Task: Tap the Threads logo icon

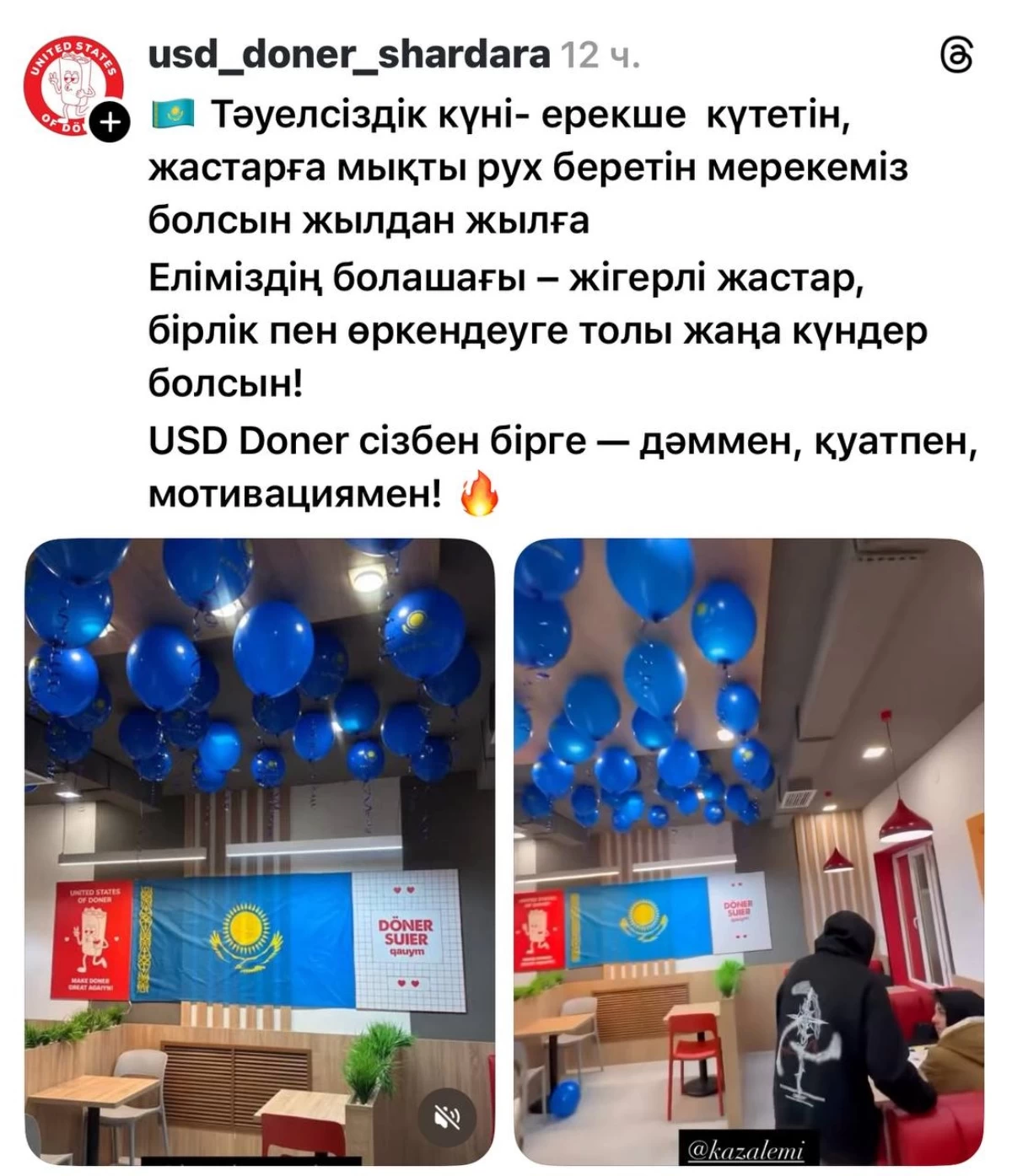Action: pos(956,56)
